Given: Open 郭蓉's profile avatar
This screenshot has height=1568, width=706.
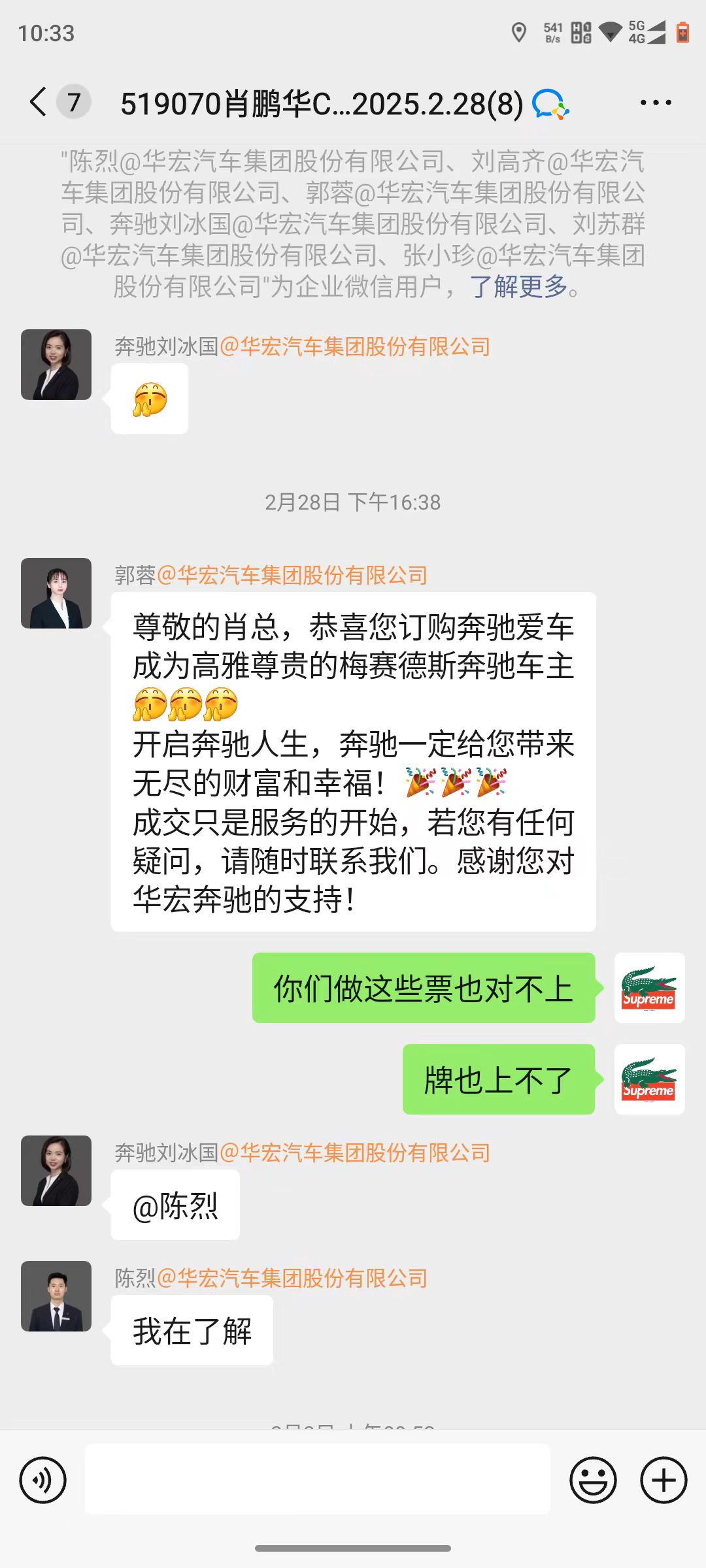Looking at the screenshot, I should click(56, 593).
